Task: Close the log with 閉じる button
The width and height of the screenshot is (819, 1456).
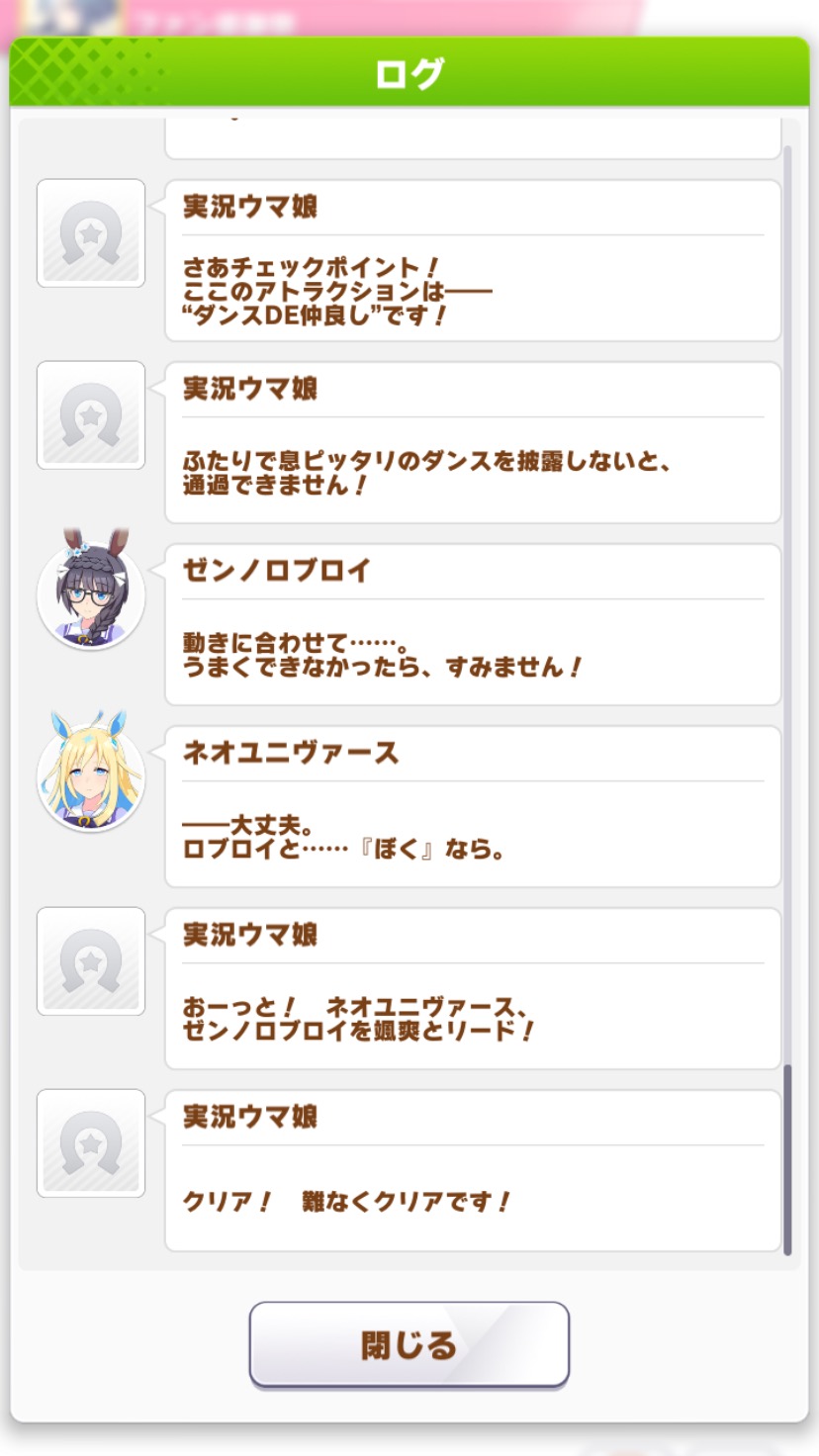Action: click(x=409, y=1344)
